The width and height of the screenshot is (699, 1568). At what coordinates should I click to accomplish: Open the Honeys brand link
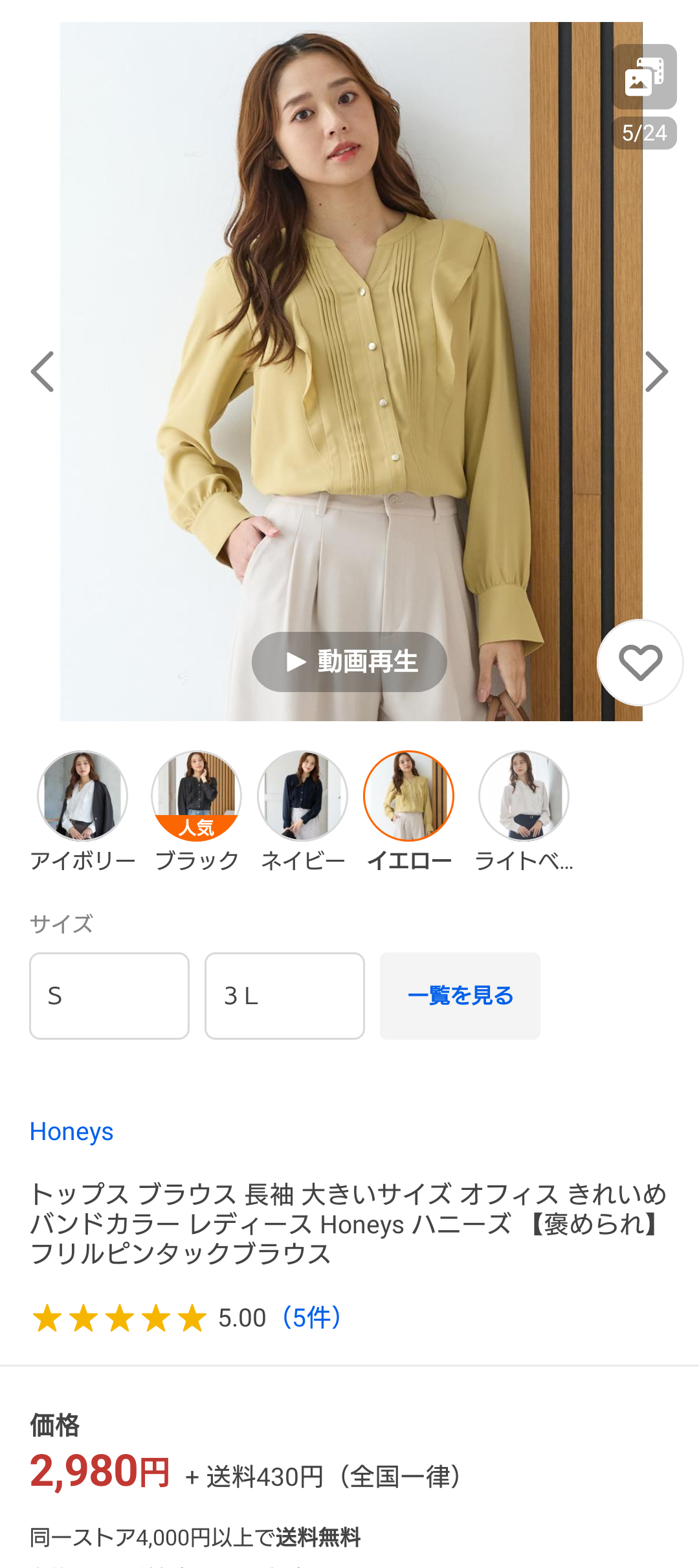(x=72, y=1132)
